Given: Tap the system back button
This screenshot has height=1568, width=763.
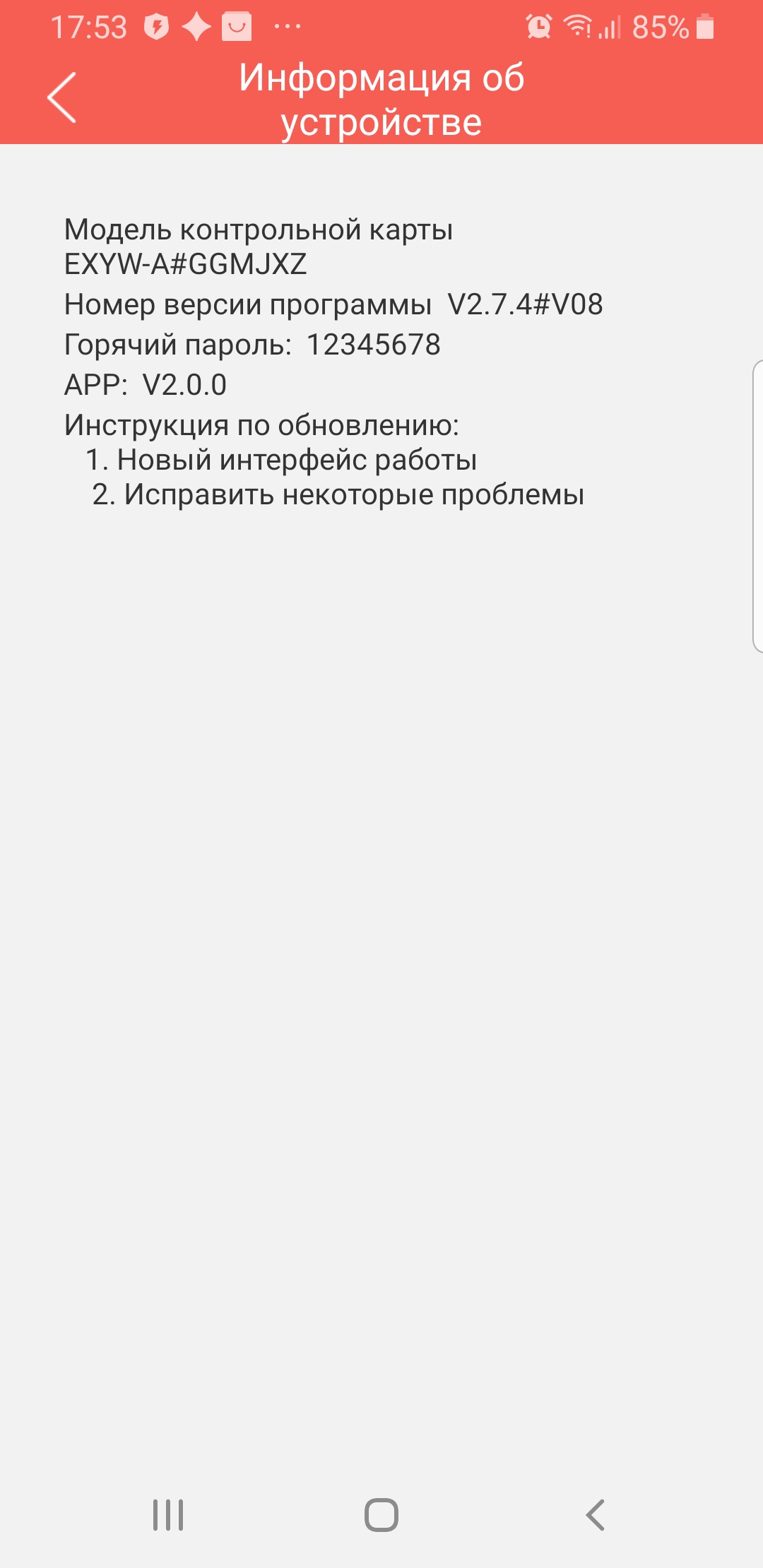Looking at the screenshot, I should pos(595,1515).
